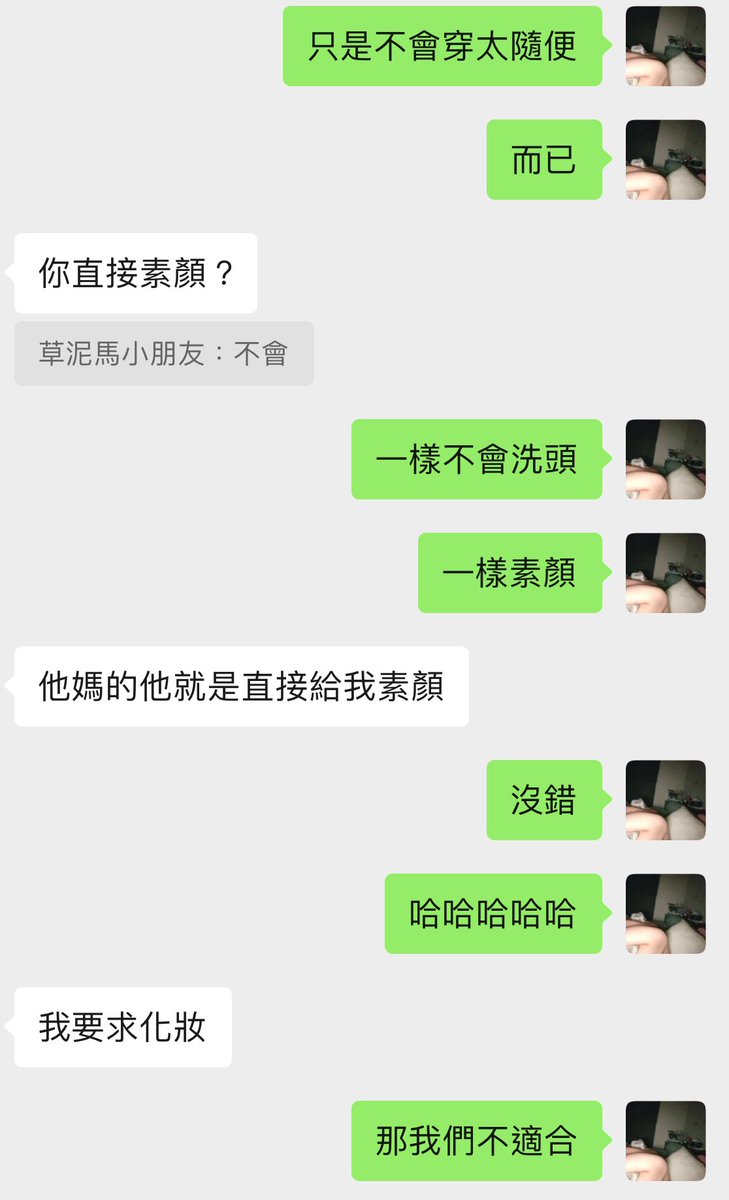Screen dimensions: 729x1200
Task: Click the bottommost avatar in the chat
Action: tap(665, 1138)
